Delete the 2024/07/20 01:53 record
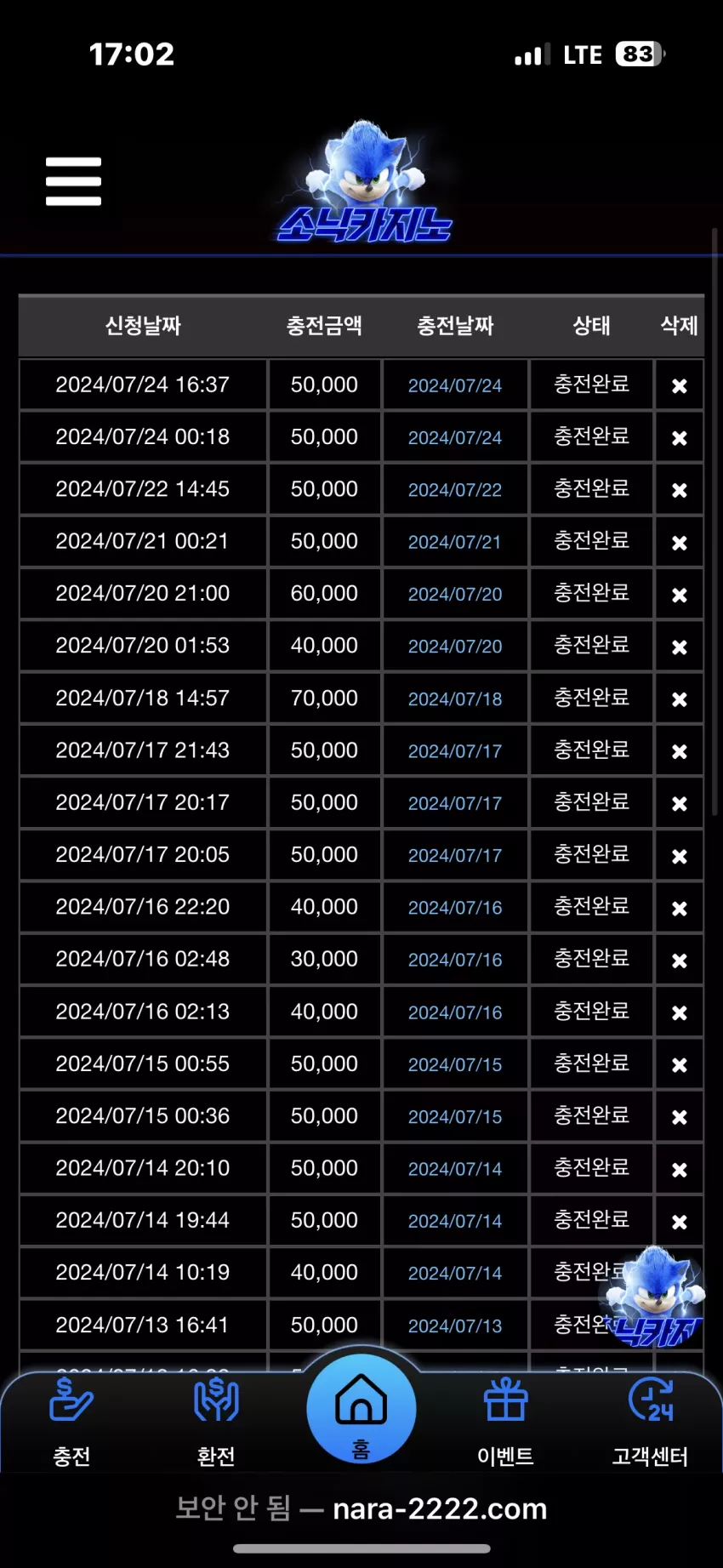723x1568 pixels. click(x=680, y=647)
